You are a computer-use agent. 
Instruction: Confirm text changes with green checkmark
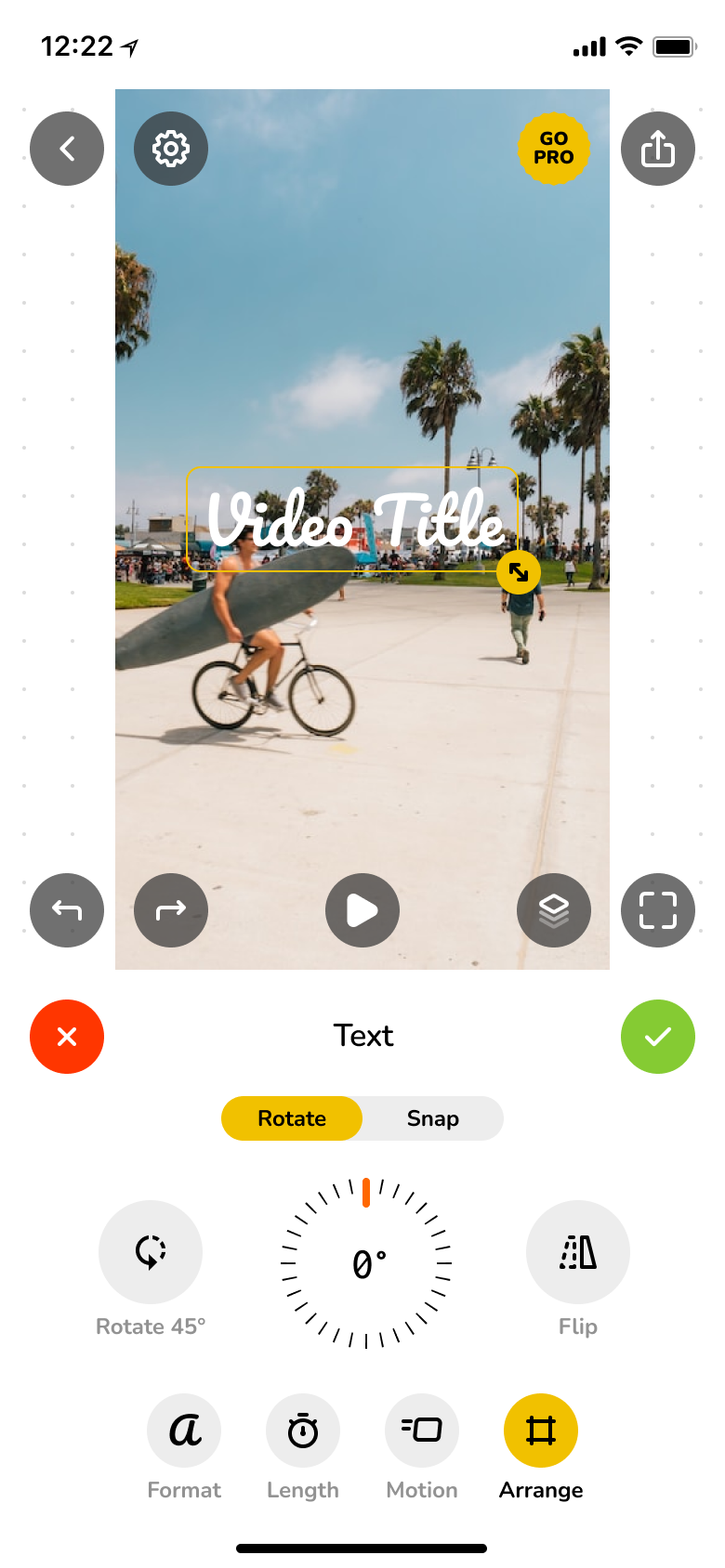658,1037
